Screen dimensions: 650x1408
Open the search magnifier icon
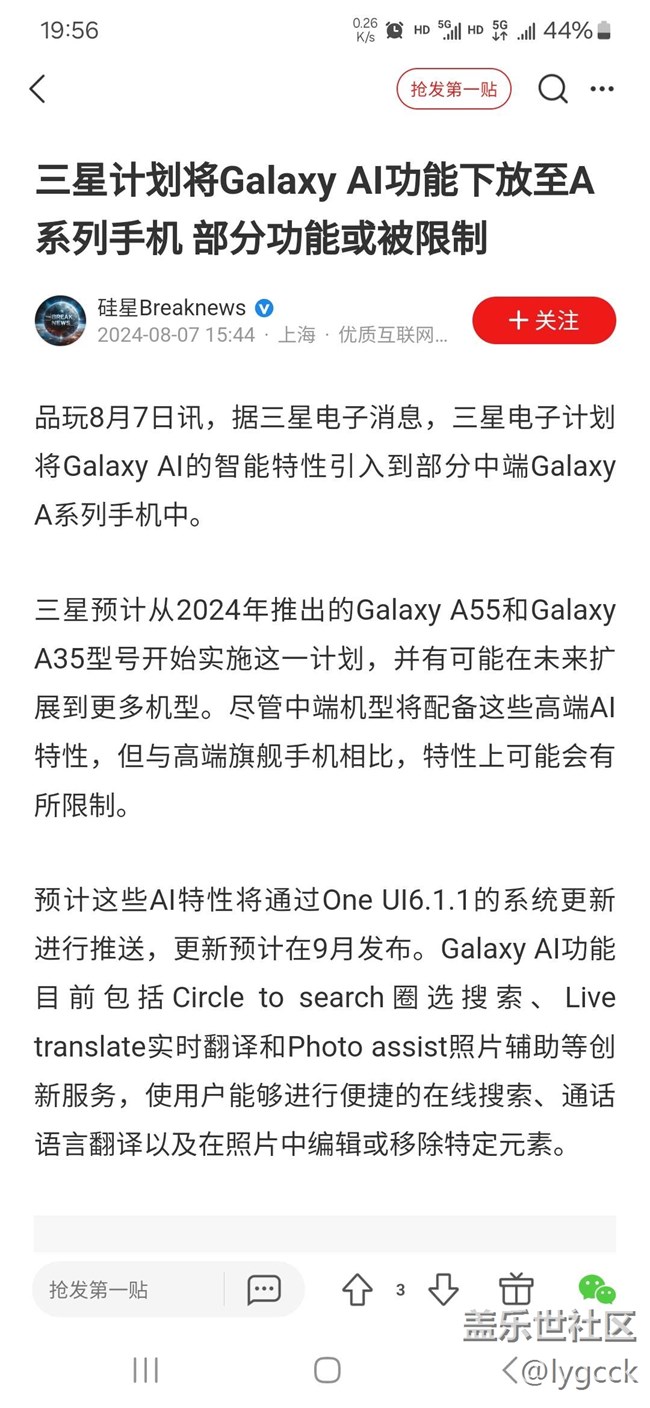[x=552, y=89]
